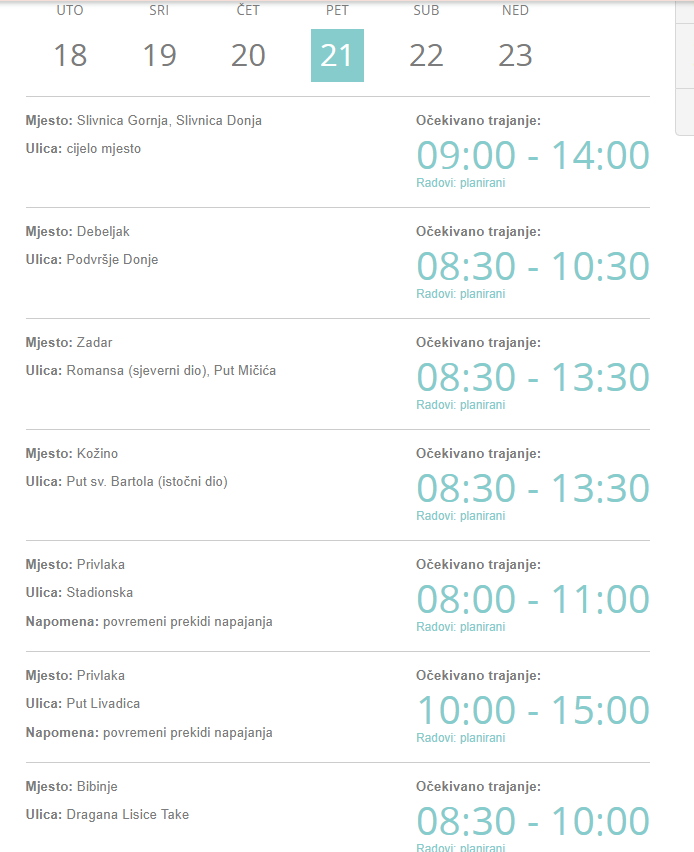The width and height of the screenshot is (694, 852).
Task: Choose Friday the 21st
Action: click(x=337, y=55)
